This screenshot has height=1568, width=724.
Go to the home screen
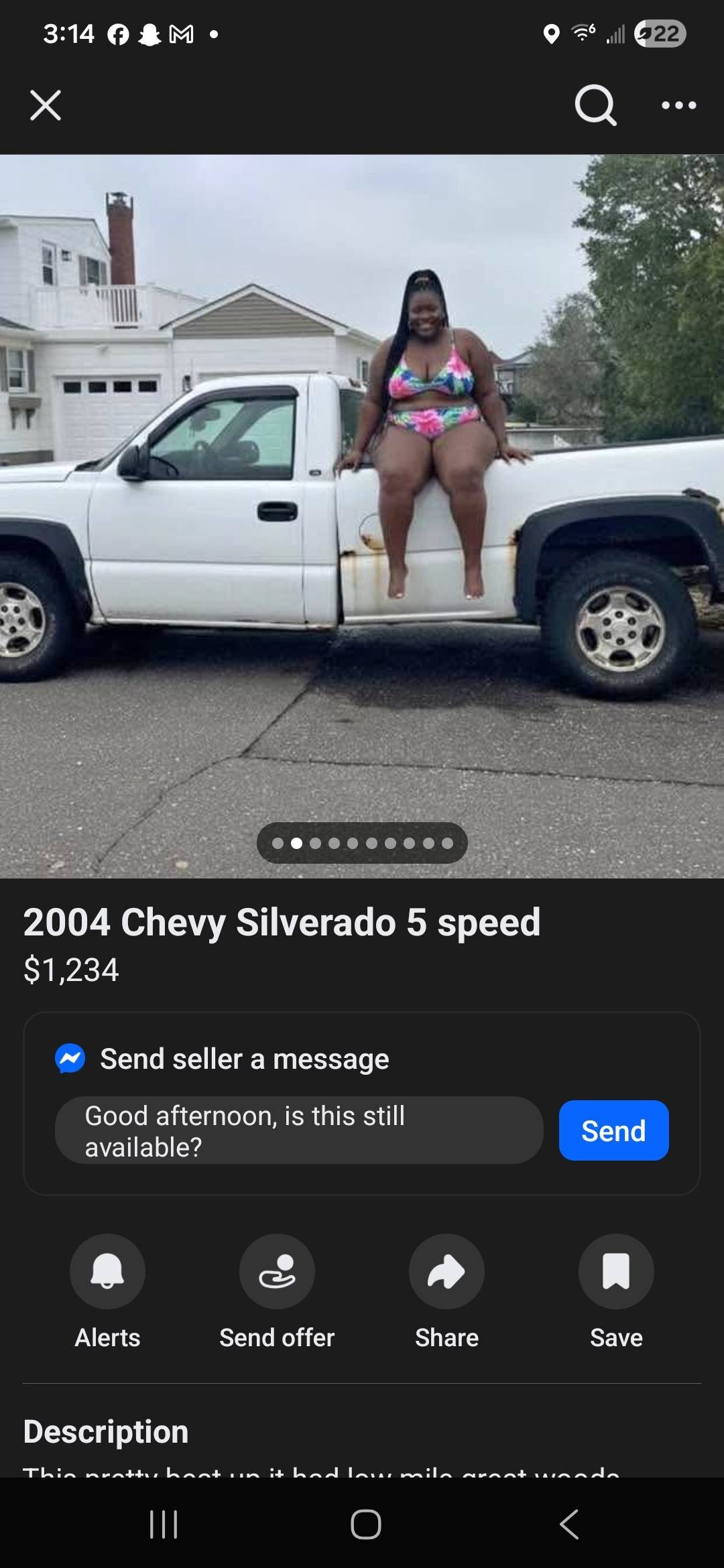pos(365,1524)
